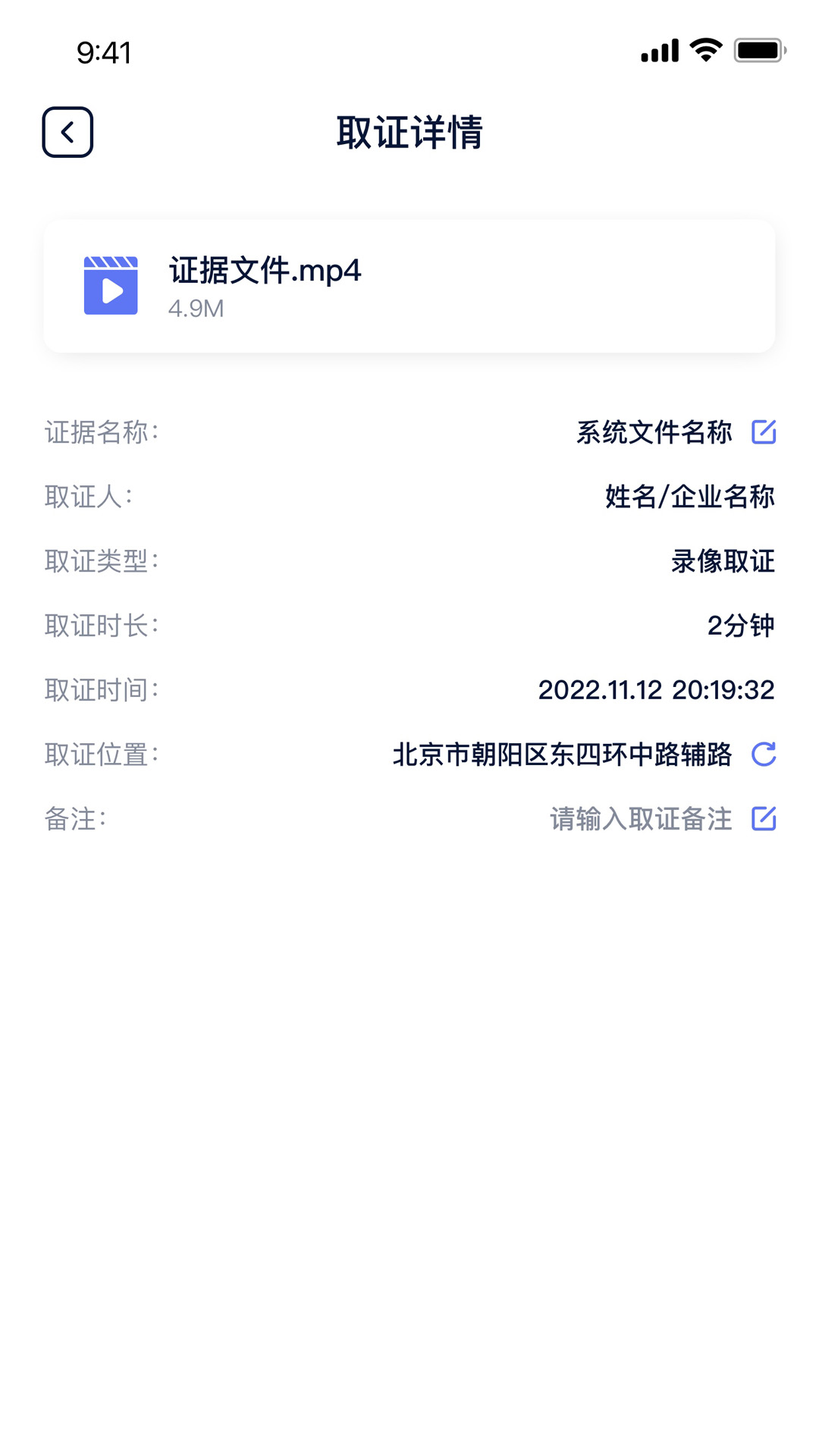819x1456 pixels.
Task: Open the 证据文件.mp4 video card
Action: coord(409,286)
